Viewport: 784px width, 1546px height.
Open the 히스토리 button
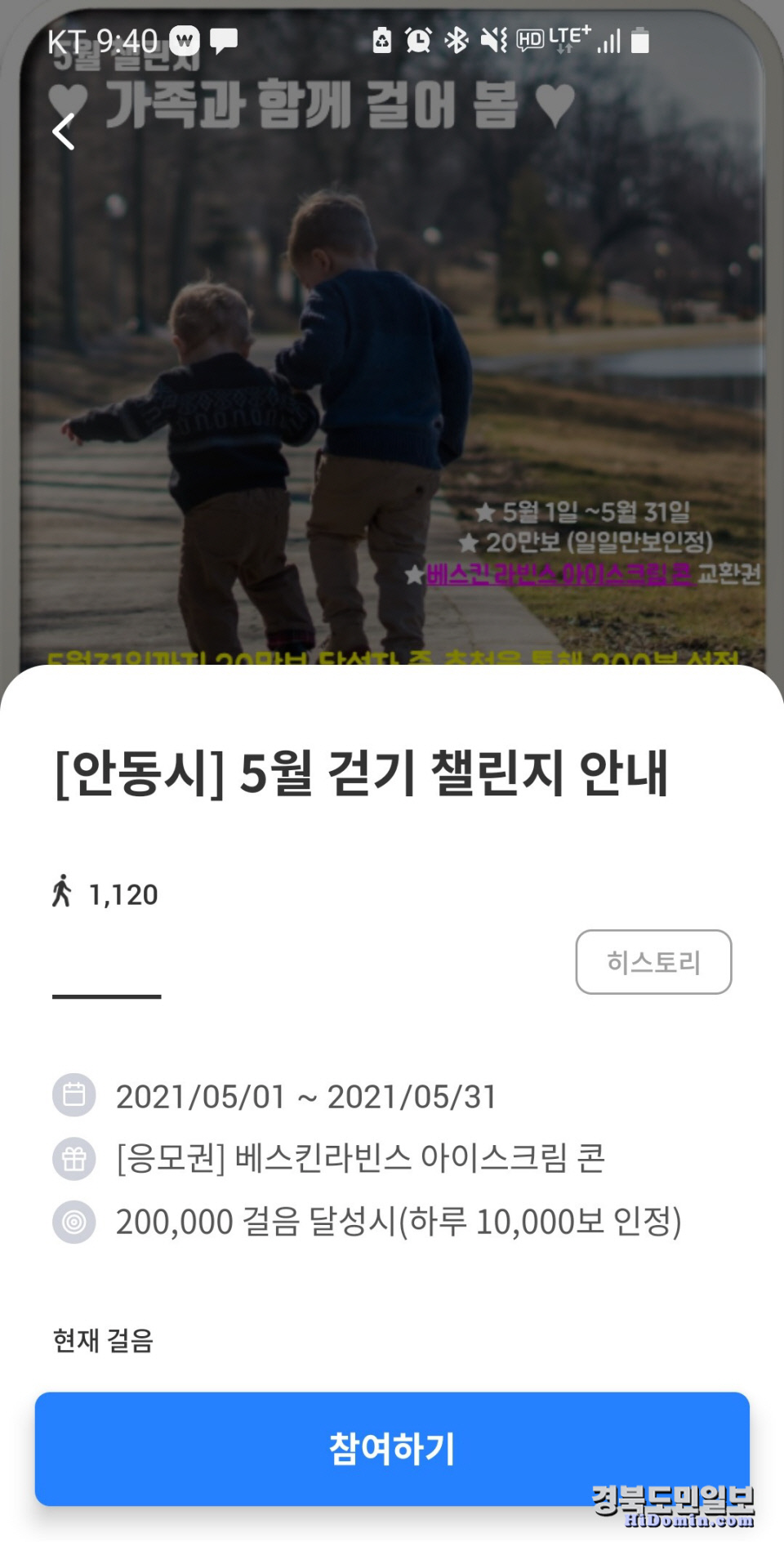click(653, 961)
